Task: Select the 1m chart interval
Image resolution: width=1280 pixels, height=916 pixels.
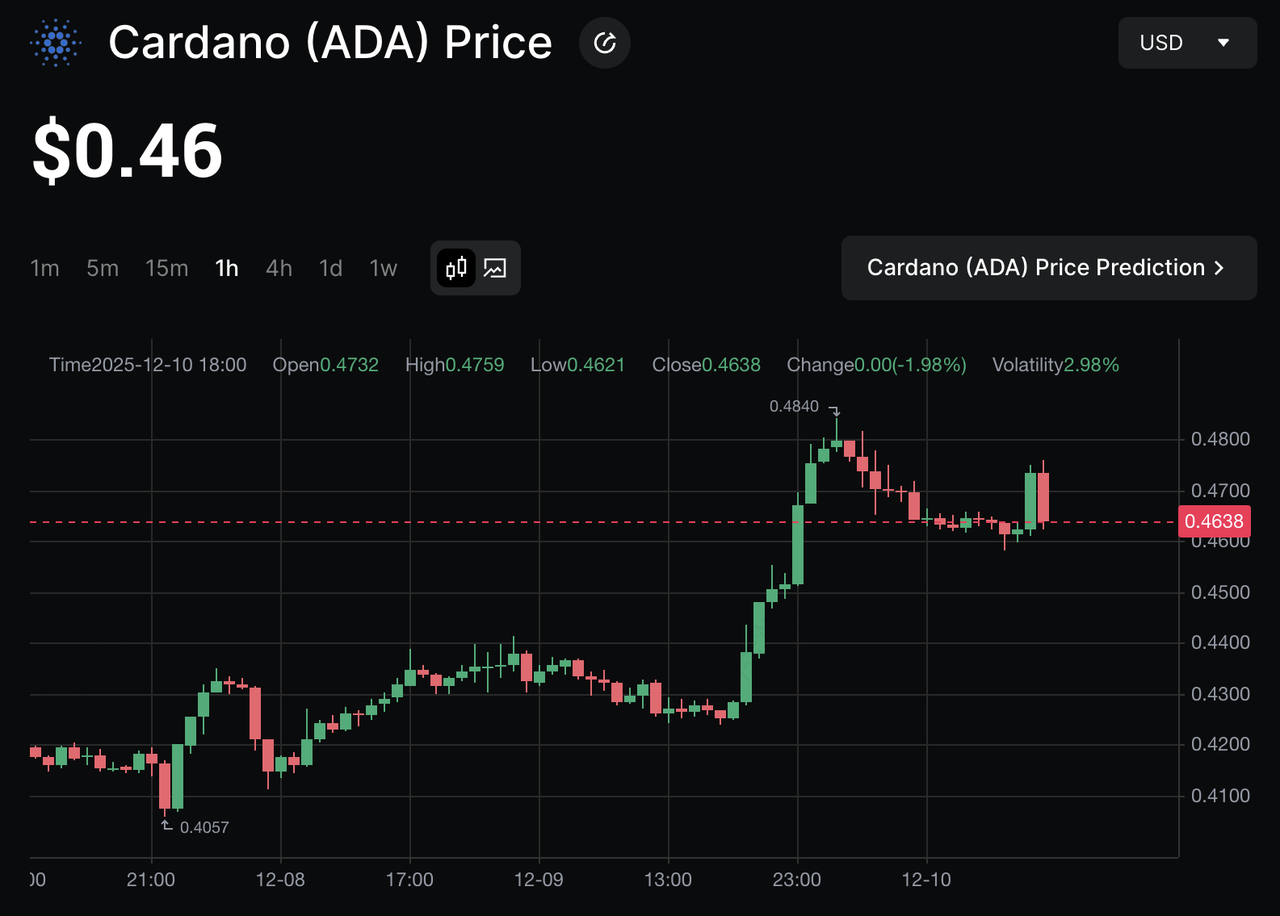Action: coord(45,268)
